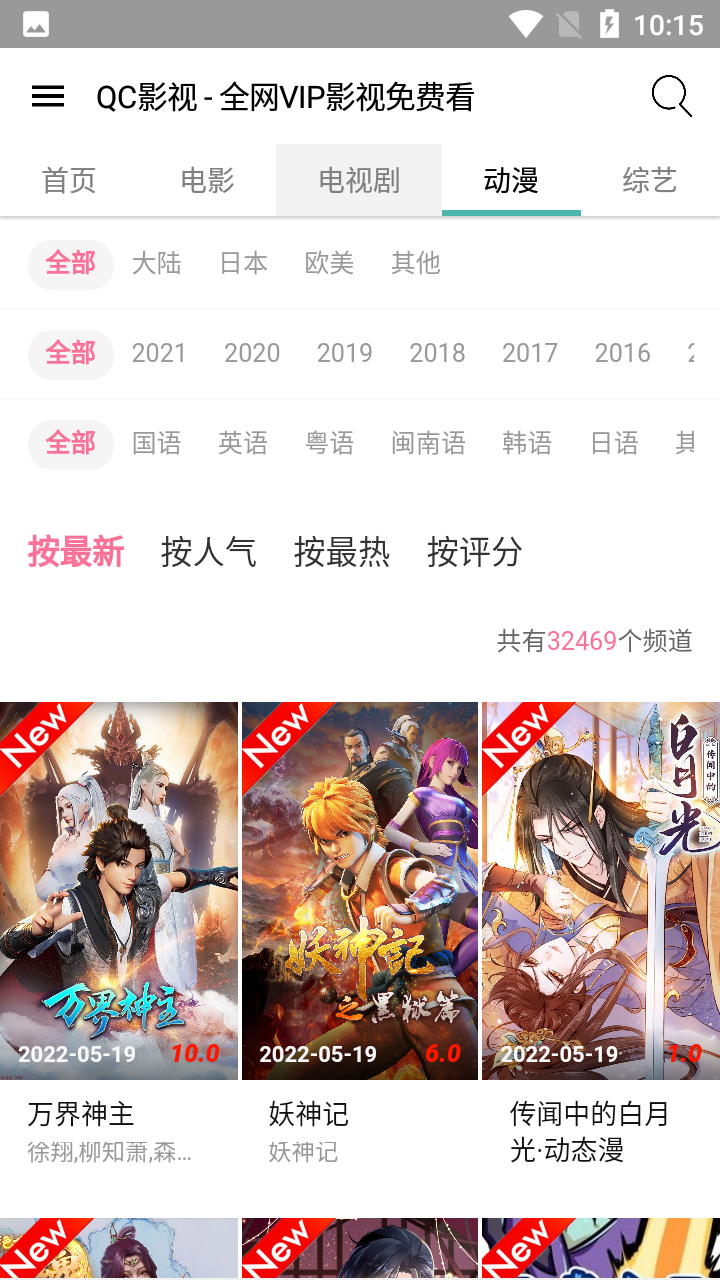Choose the 2019 year filter
Image resolution: width=720 pixels, height=1280 pixels.
coord(344,354)
